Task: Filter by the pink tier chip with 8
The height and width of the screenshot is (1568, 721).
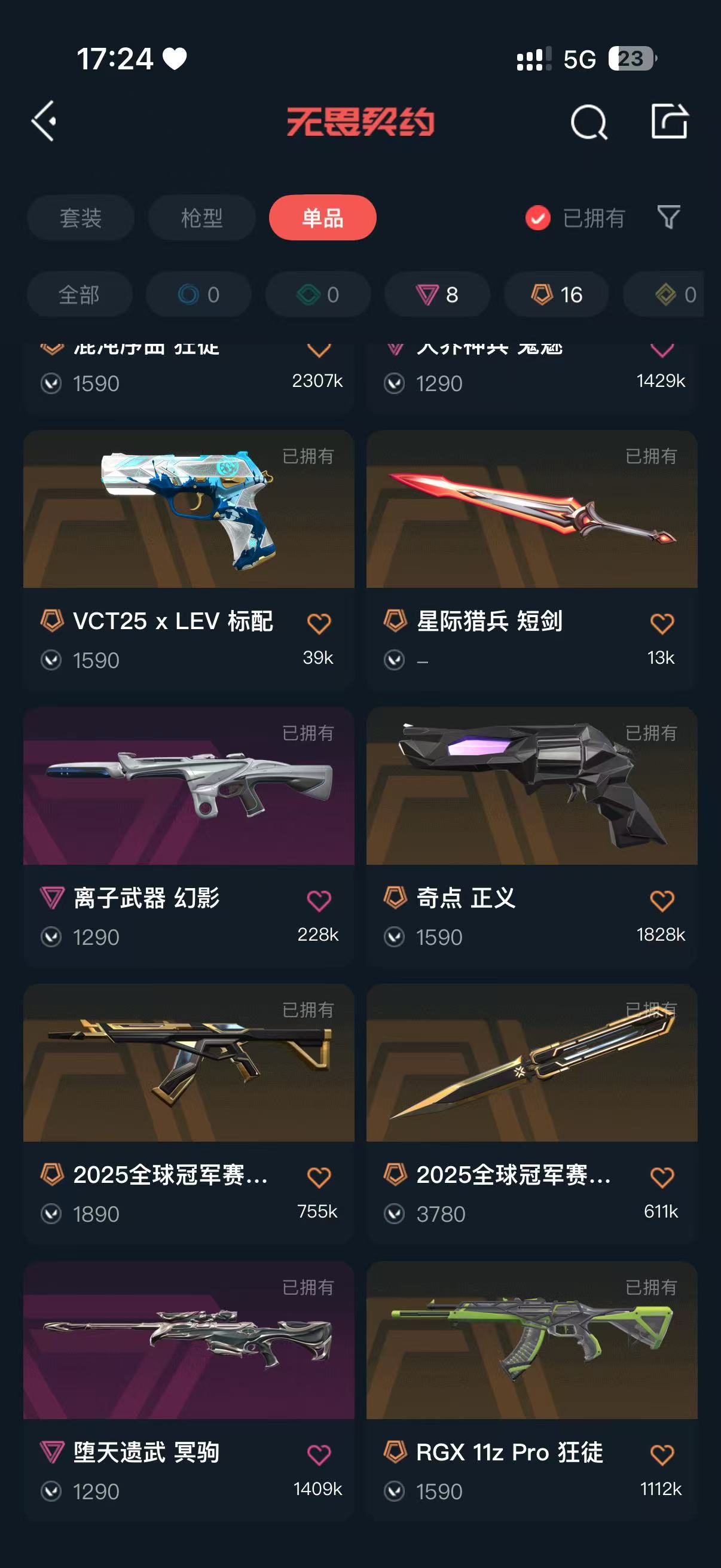Action: [x=437, y=295]
